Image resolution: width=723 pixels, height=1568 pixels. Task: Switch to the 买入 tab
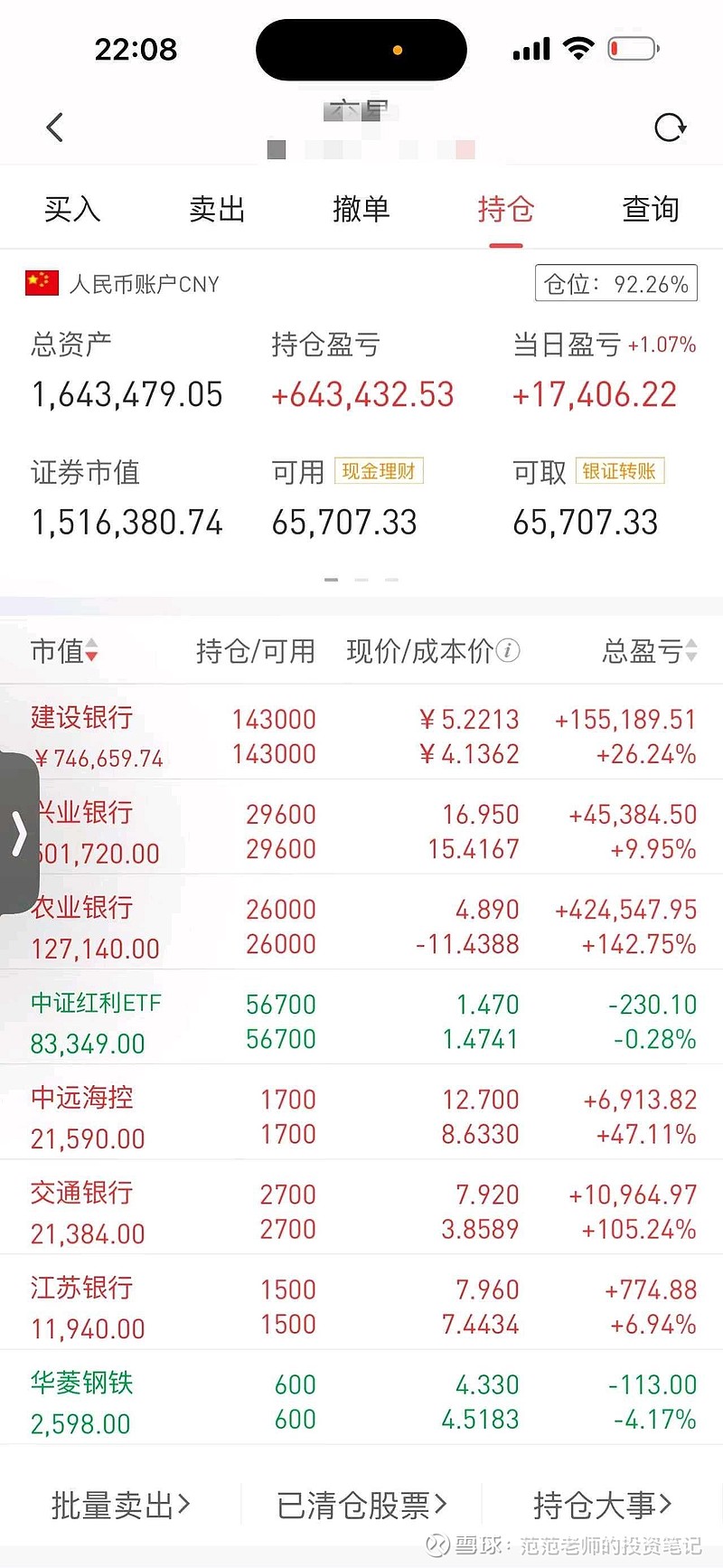72,209
